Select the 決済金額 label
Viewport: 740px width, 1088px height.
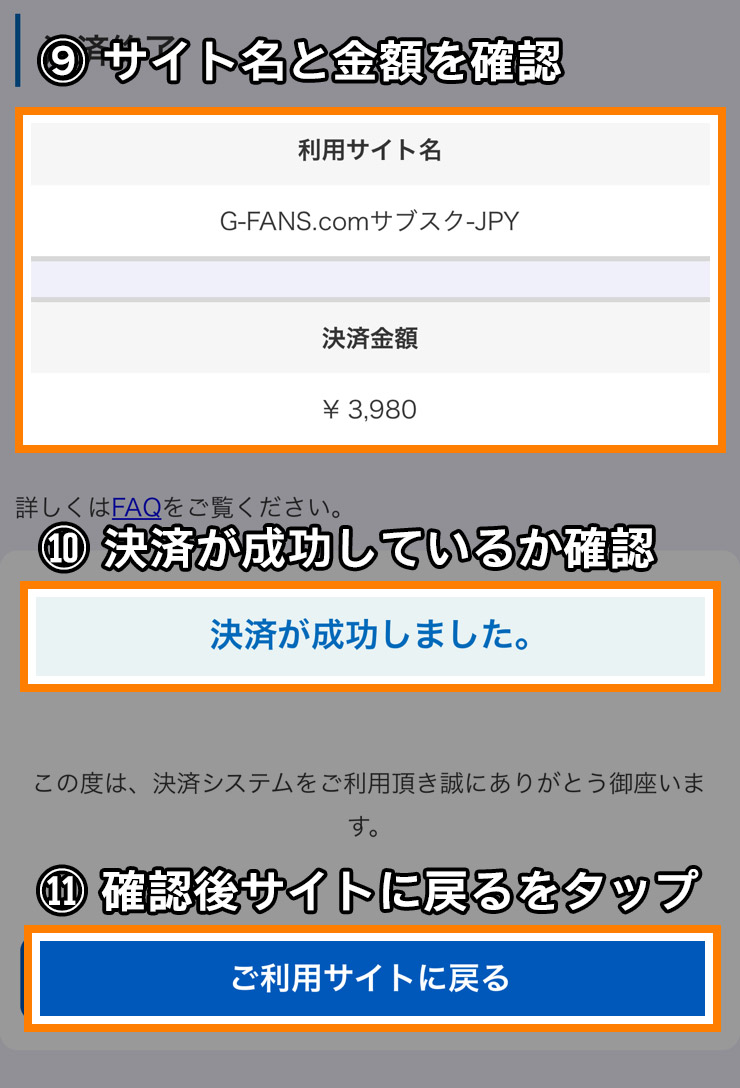coord(370,338)
